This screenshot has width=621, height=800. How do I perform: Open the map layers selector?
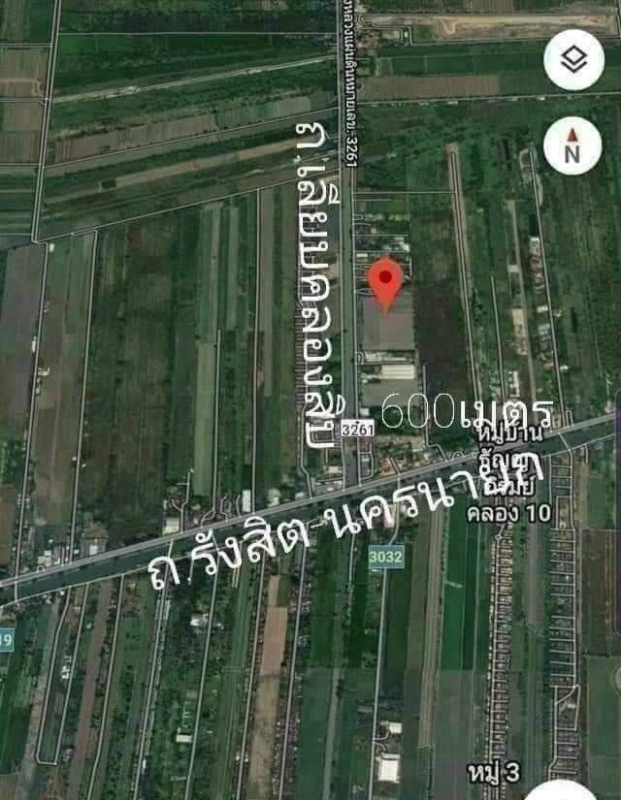[x=573, y=60]
